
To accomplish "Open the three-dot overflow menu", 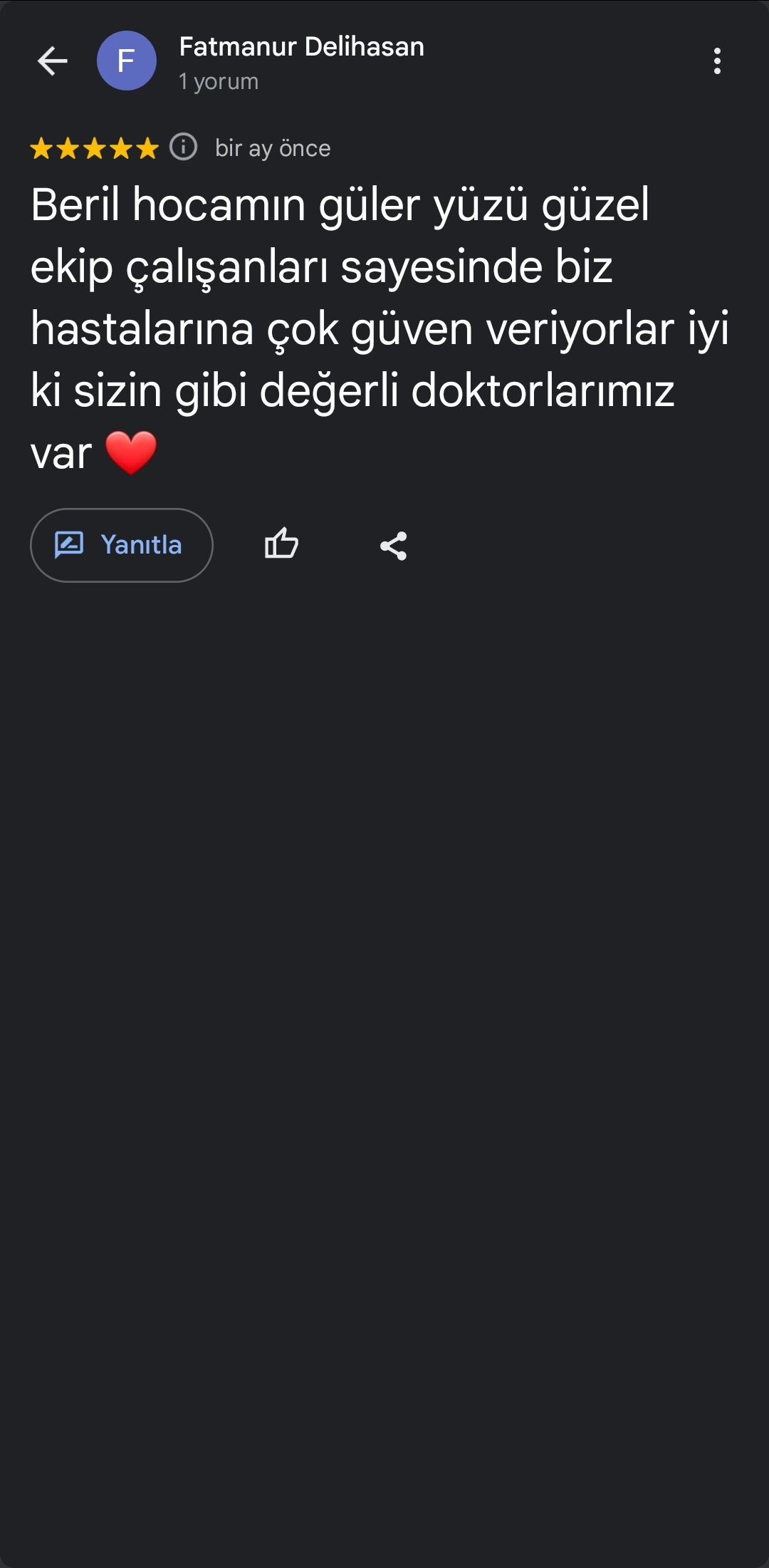I will pyautogui.click(x=717, y=61).
